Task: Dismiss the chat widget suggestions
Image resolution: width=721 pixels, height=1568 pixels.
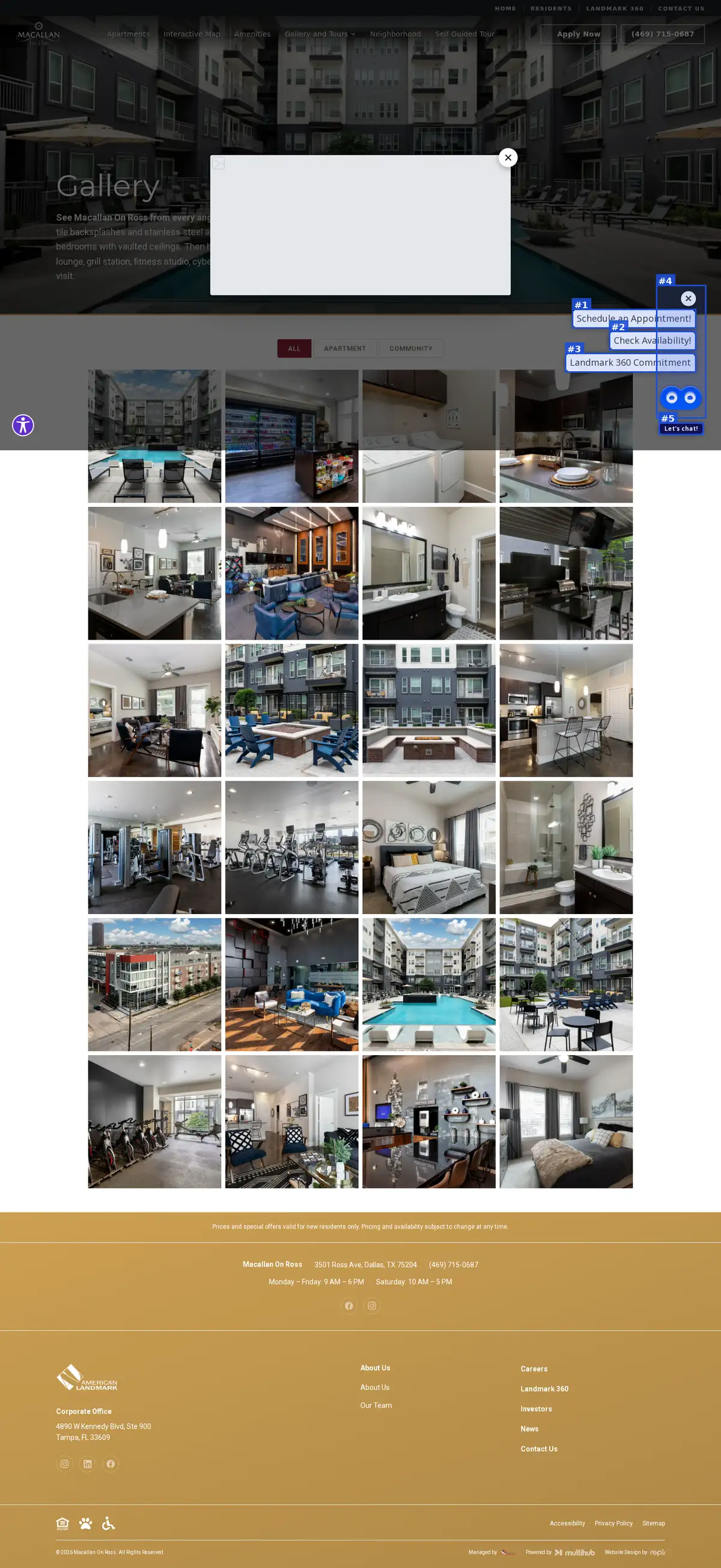Action: coord(688,298)
